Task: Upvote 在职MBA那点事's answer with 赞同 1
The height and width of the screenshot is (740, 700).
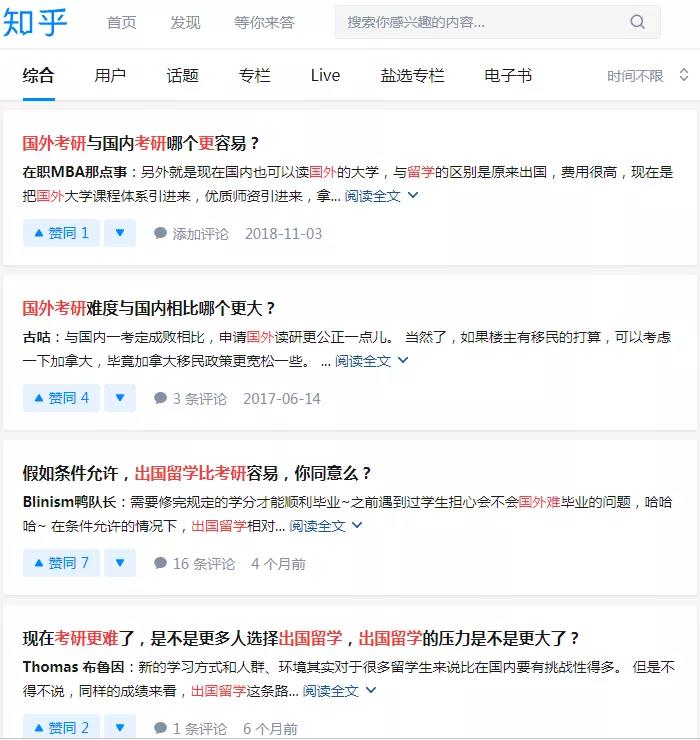Action: click(61, 233)
